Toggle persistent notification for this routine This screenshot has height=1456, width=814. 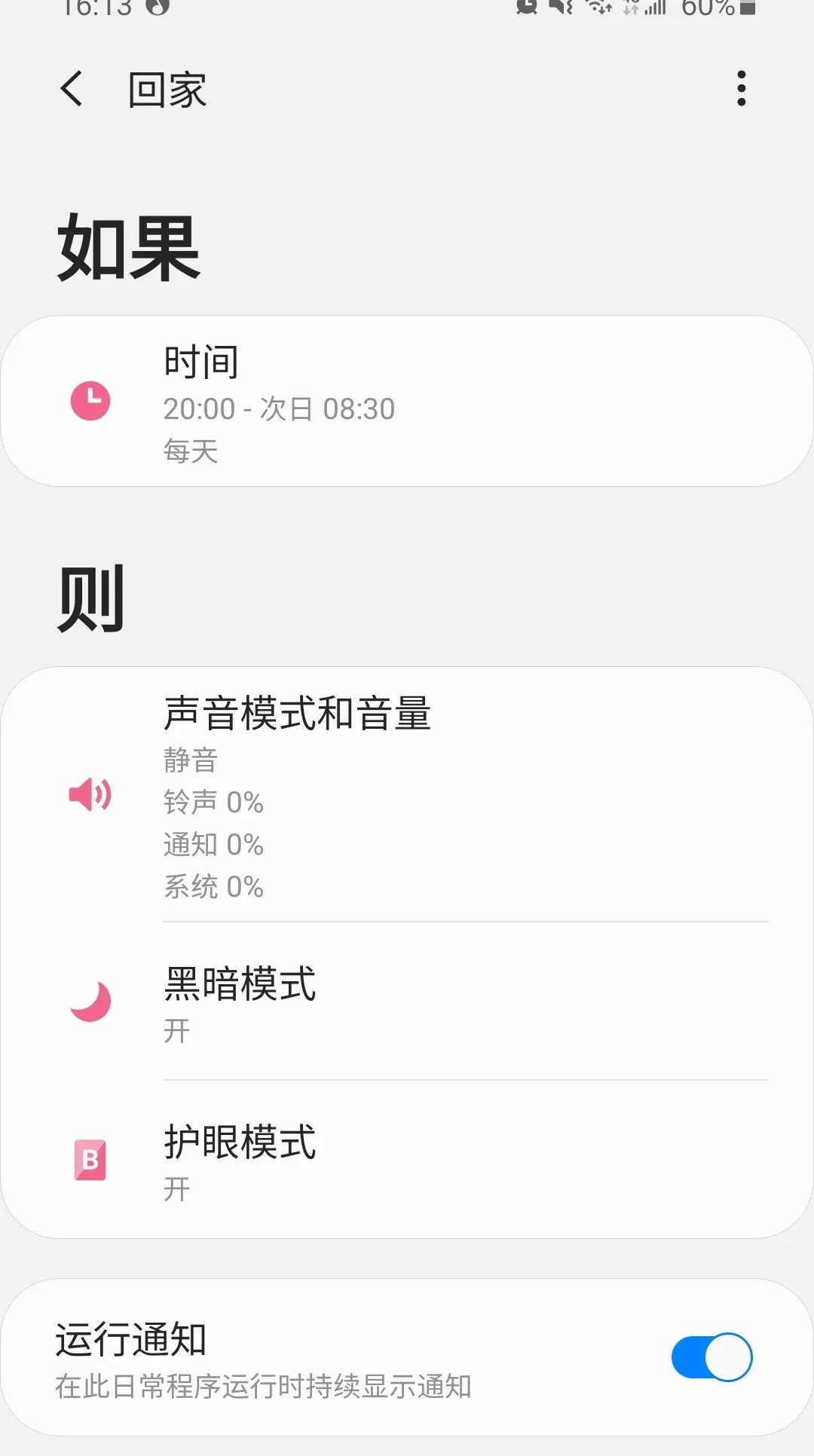(x=711, y=1357)
